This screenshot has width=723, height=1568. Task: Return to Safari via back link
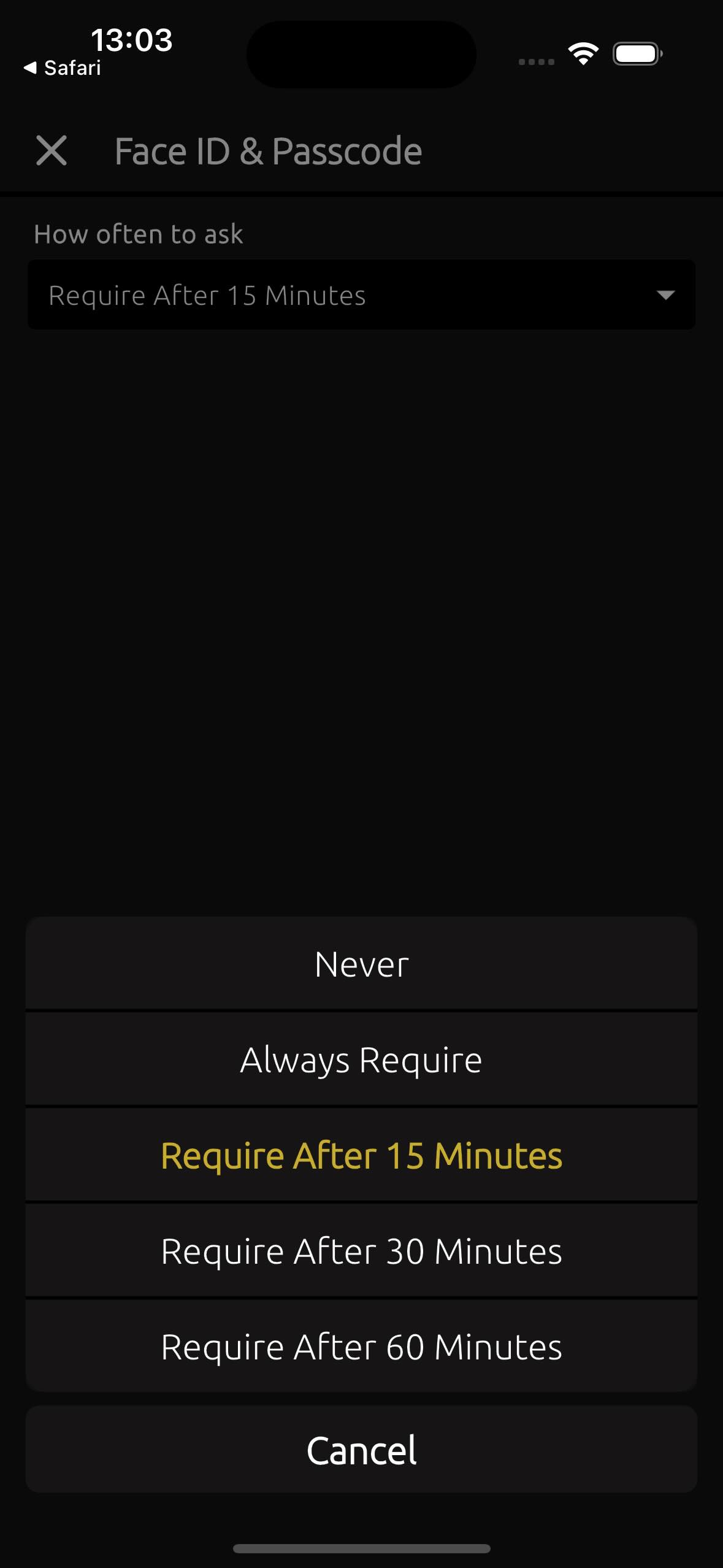click(63, 67)
